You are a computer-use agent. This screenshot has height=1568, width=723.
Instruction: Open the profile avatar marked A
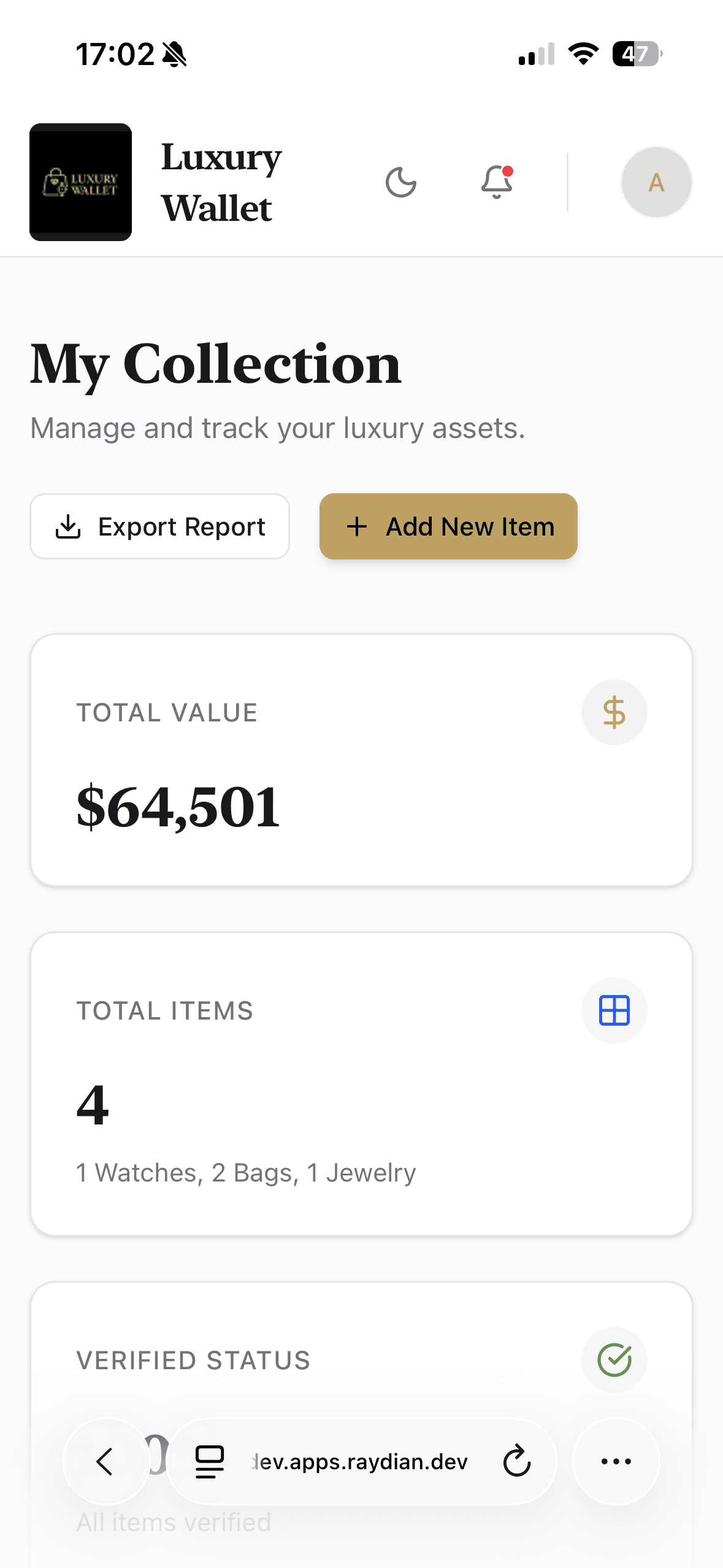[656, 182]
